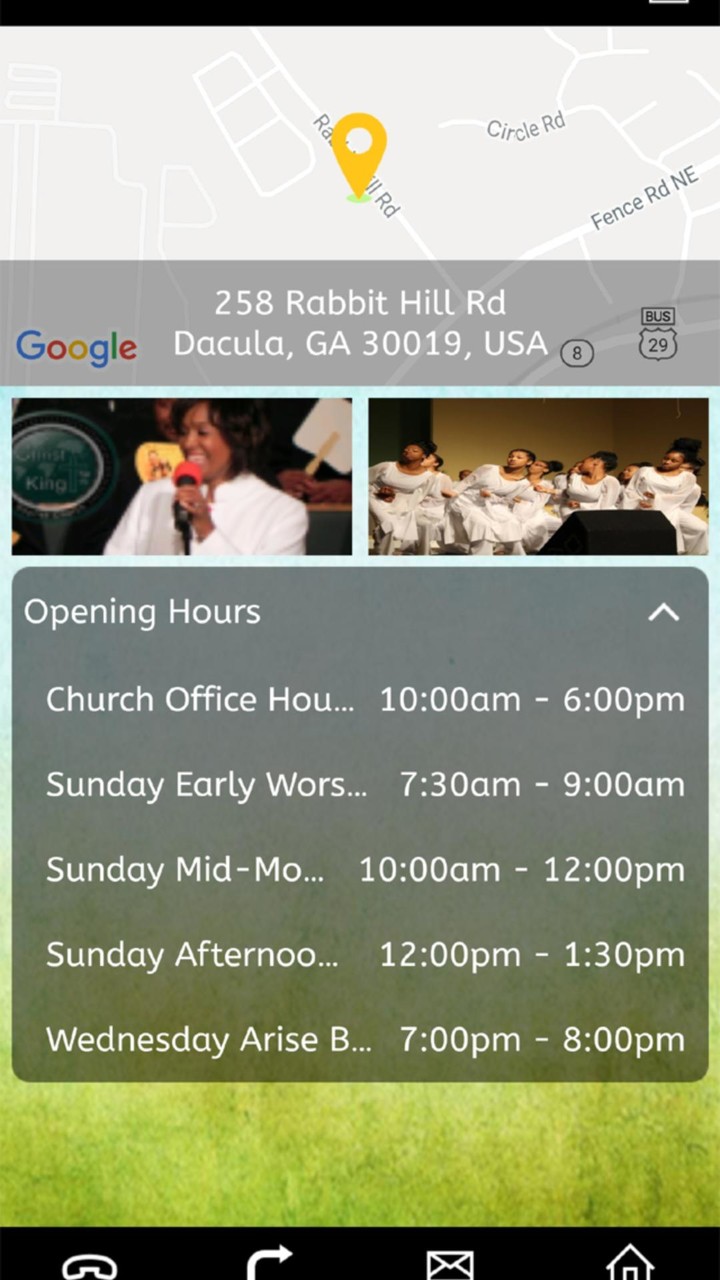This screenshot has height=1280, width=720.
Task: Call the church using the phone icon
Action: pyautogui.click(x=89, y=1262)
